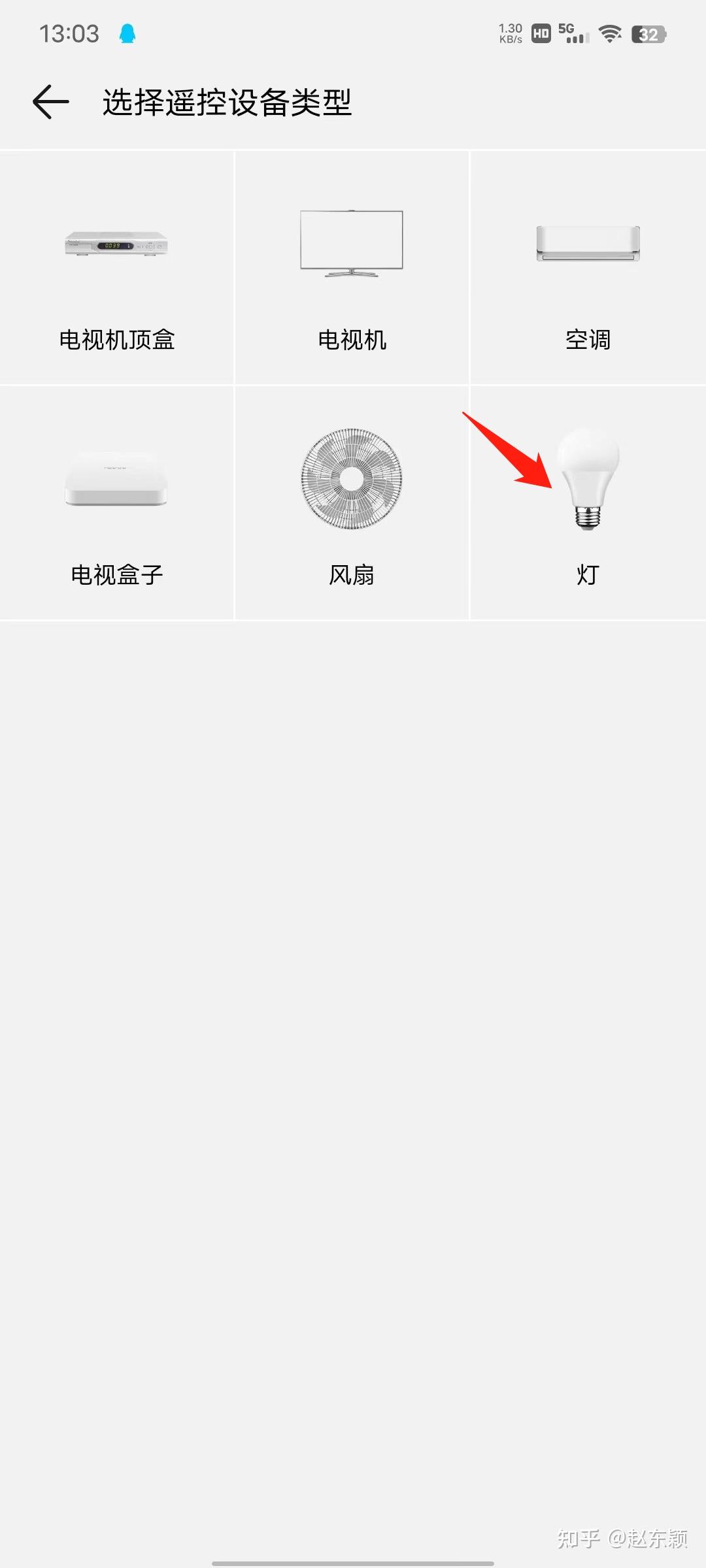Screen dimensions: 706x1568
Task: Choose 电视机 as remote device
Action: coord(352,268)
